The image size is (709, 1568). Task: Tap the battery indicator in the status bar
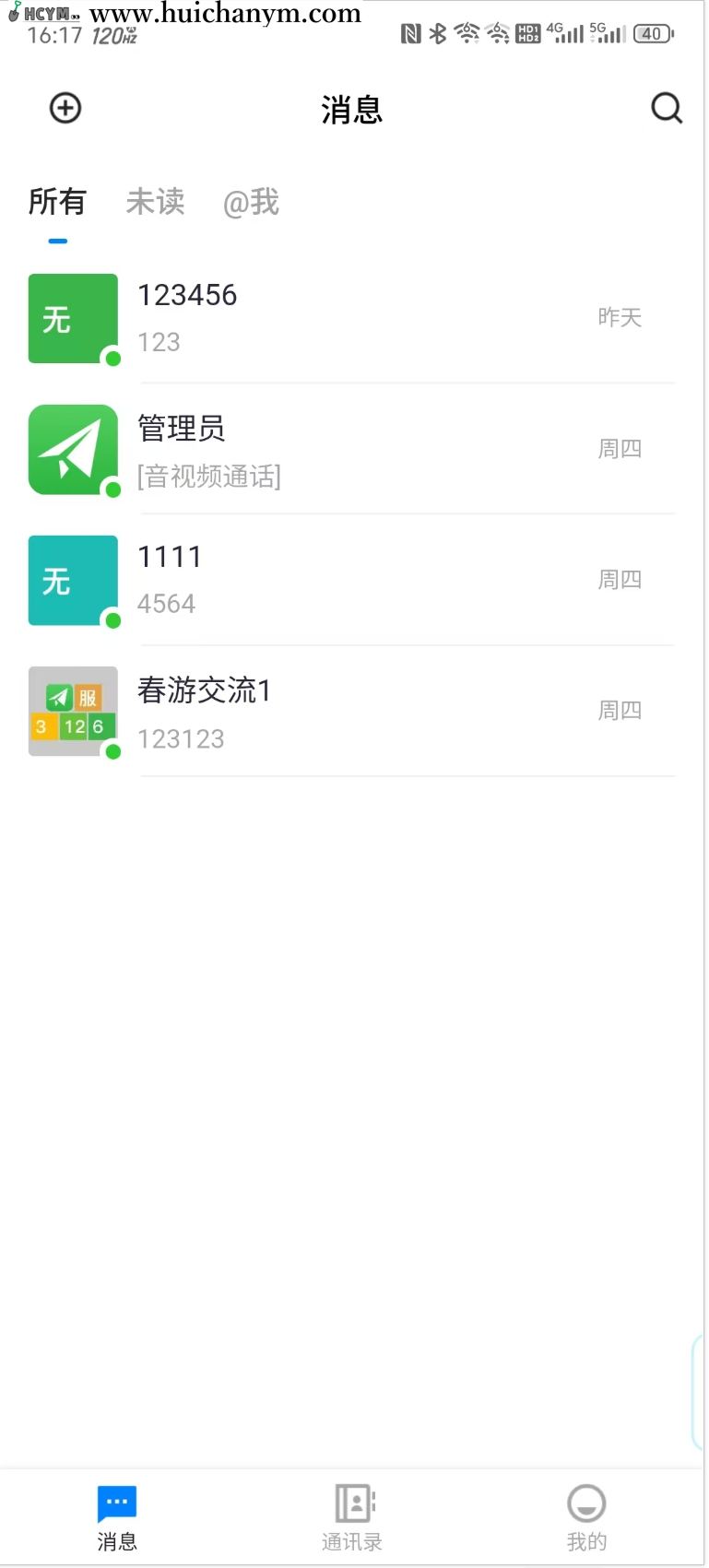point(652,34)
